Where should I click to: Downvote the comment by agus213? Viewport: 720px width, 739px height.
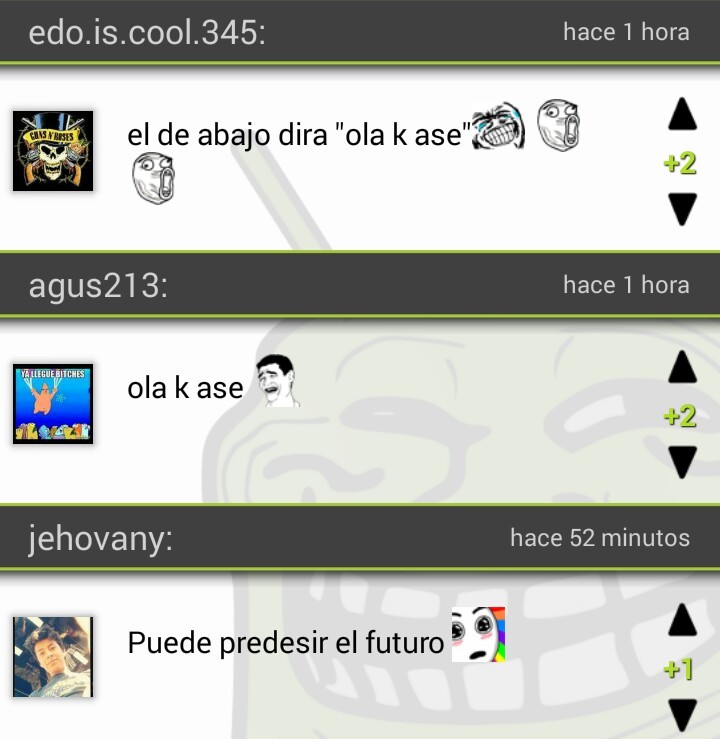[682, 461]
